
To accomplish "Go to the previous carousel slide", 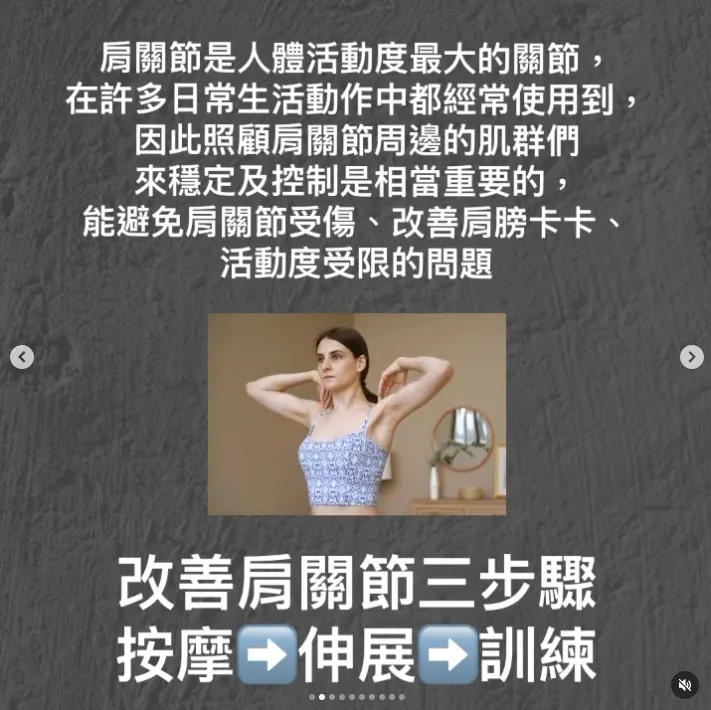I will click(x=22, y=357).
